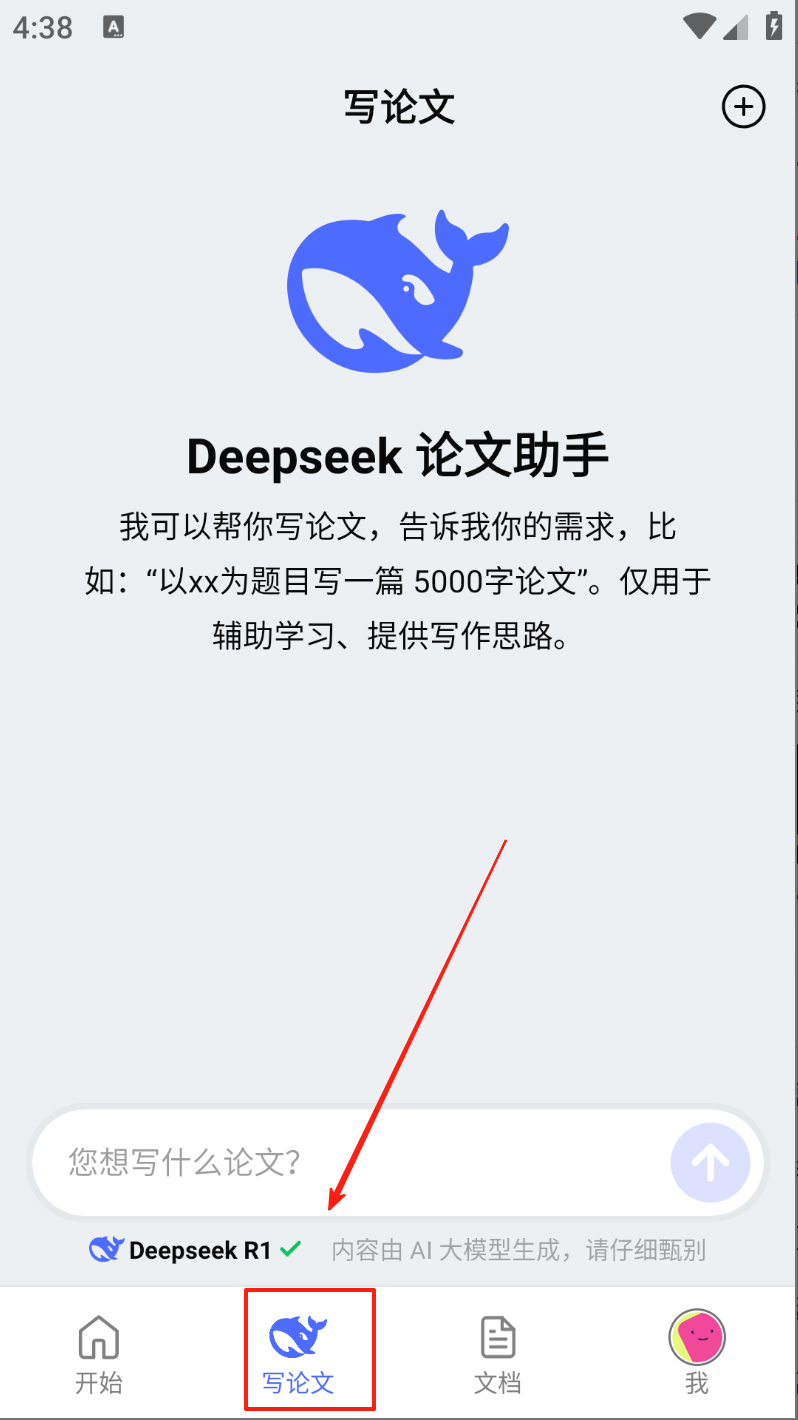
Task: Go to the 文档 tab
Action: tap(497, 1355)
